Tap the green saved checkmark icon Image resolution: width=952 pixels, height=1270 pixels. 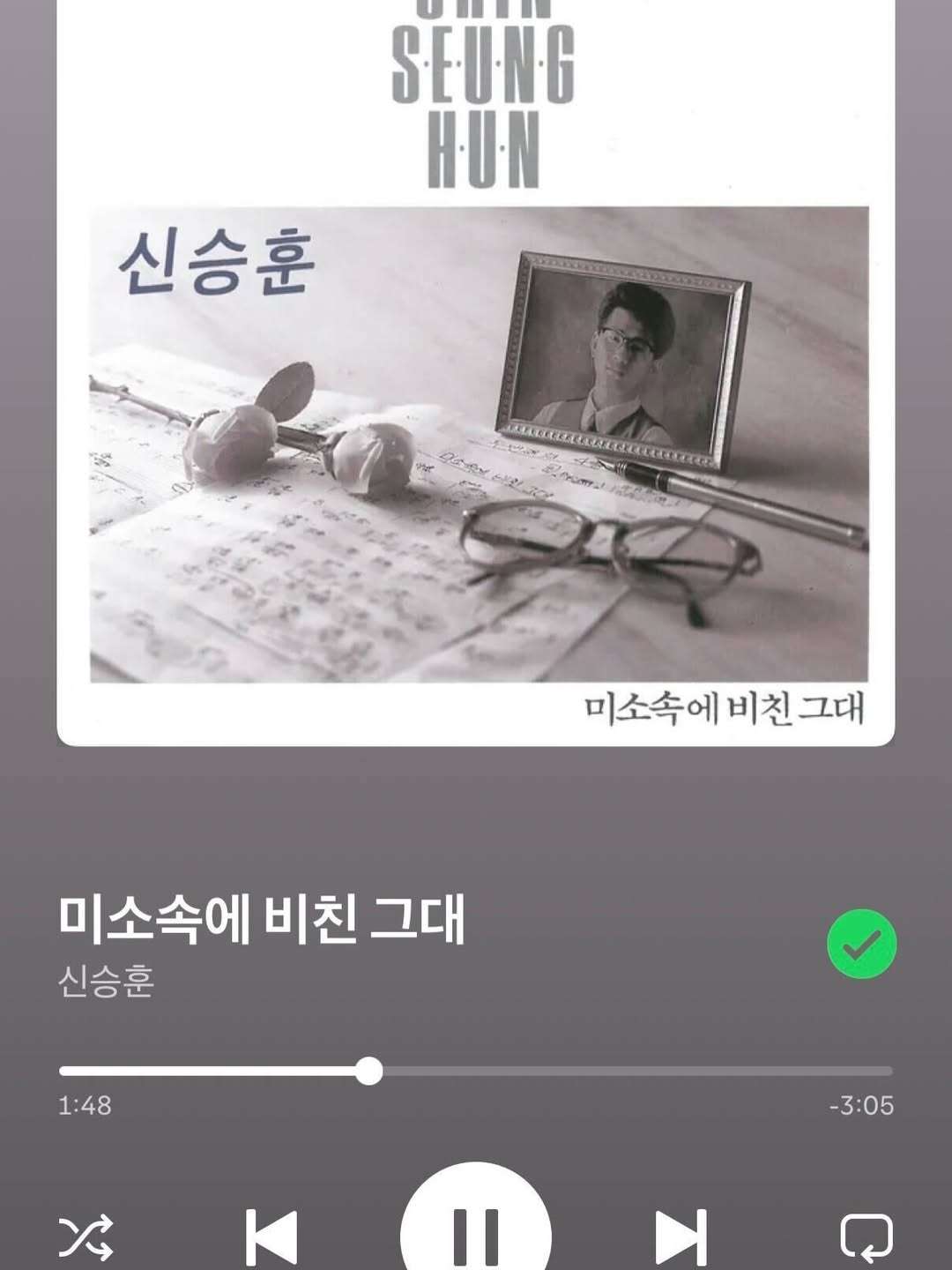pyautogui.click(x=861, y=945)
